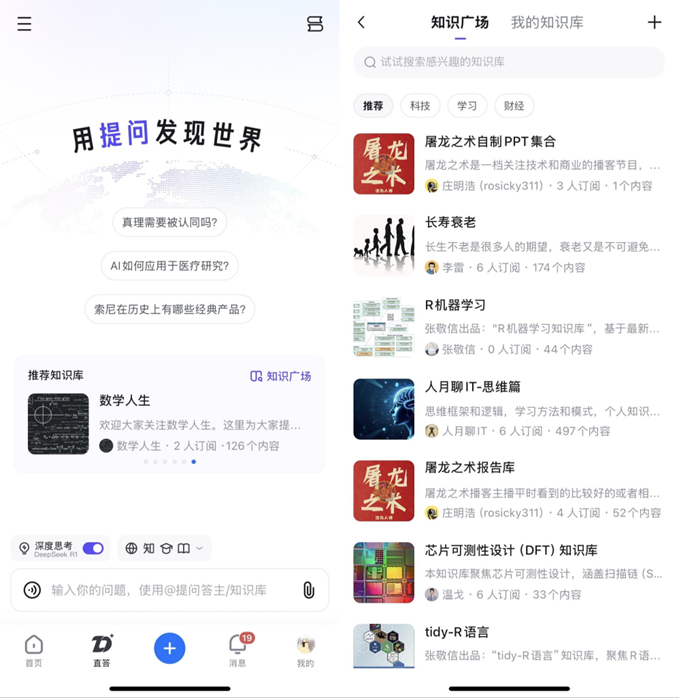Open the 数学人生 knowledge base card
This screenshot has width=679, height=698.
(170, 423)
